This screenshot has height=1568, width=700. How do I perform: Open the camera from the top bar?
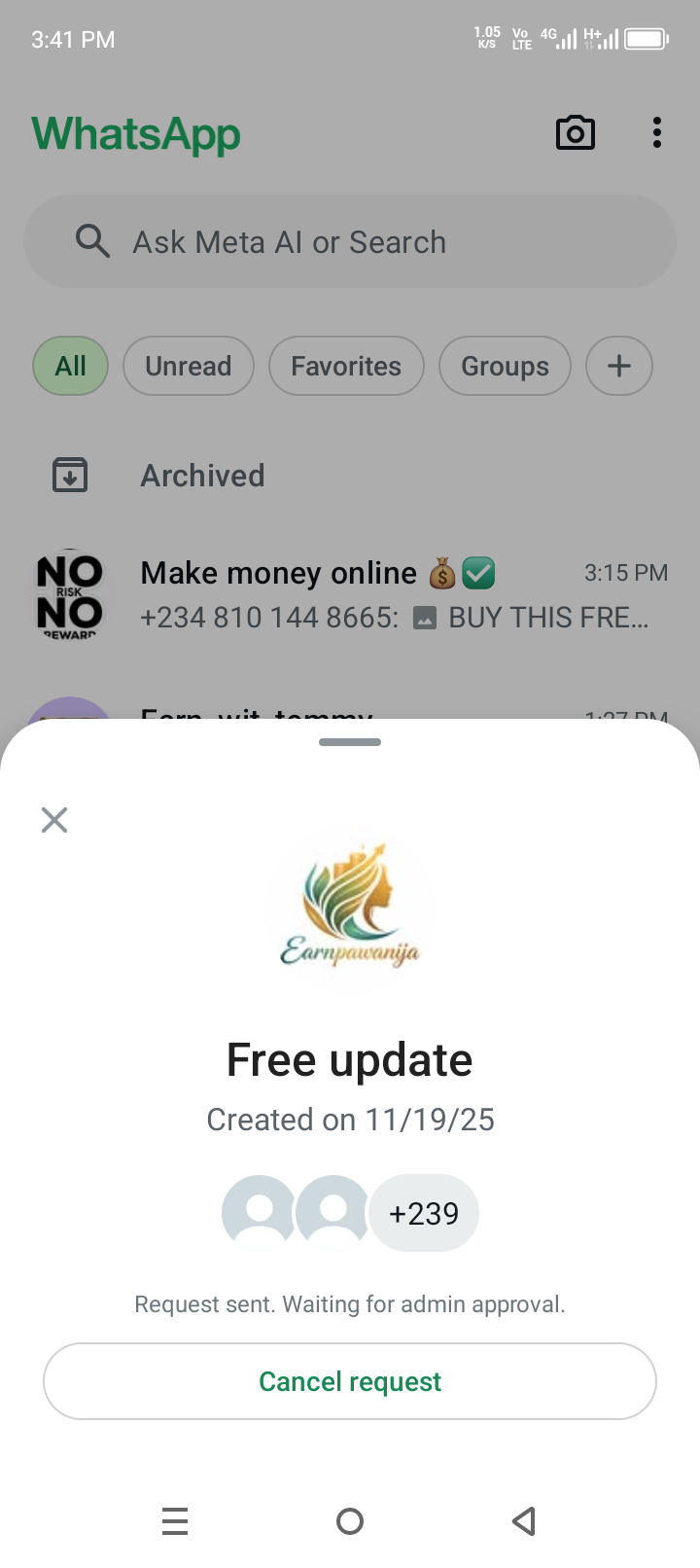(x=575, y=133)
